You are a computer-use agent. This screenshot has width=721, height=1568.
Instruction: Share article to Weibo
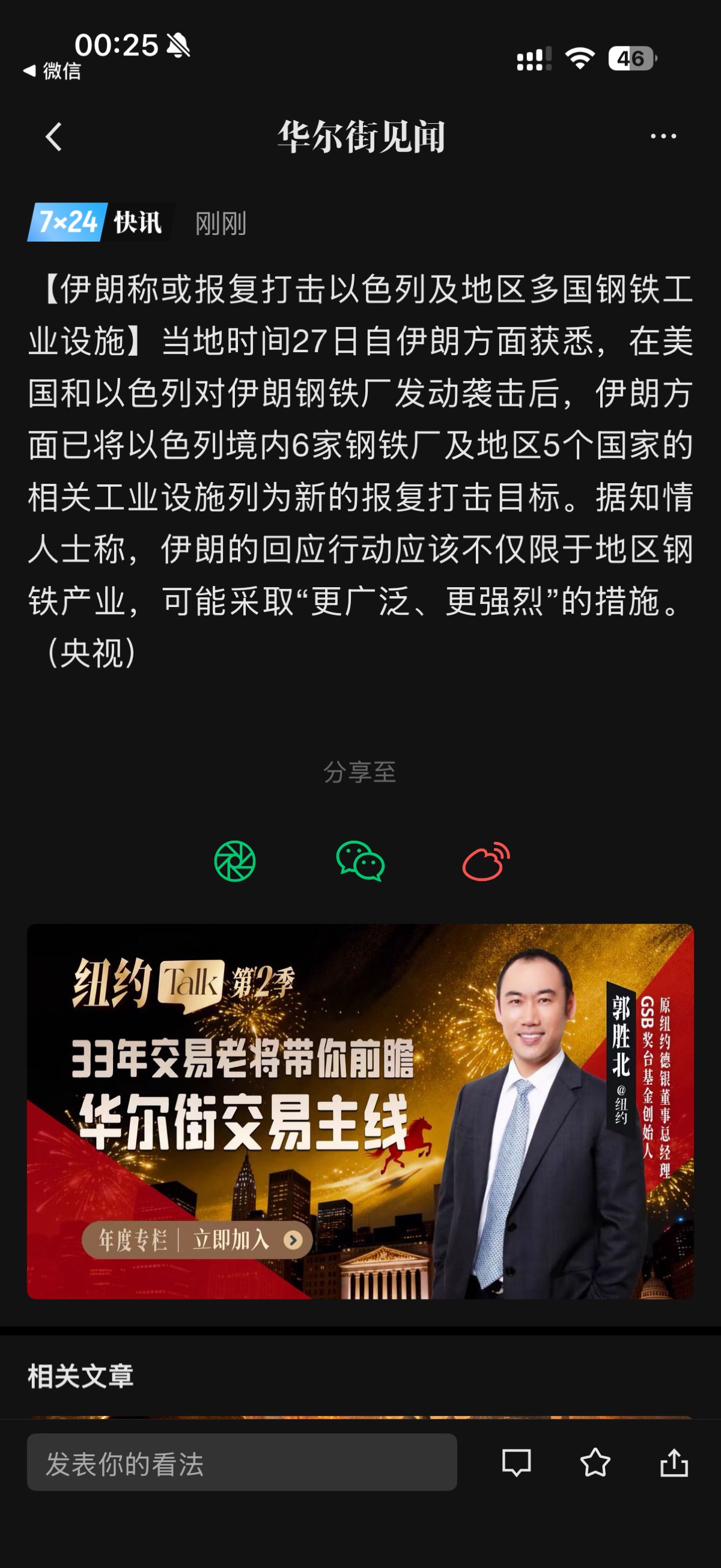[485, 861]
